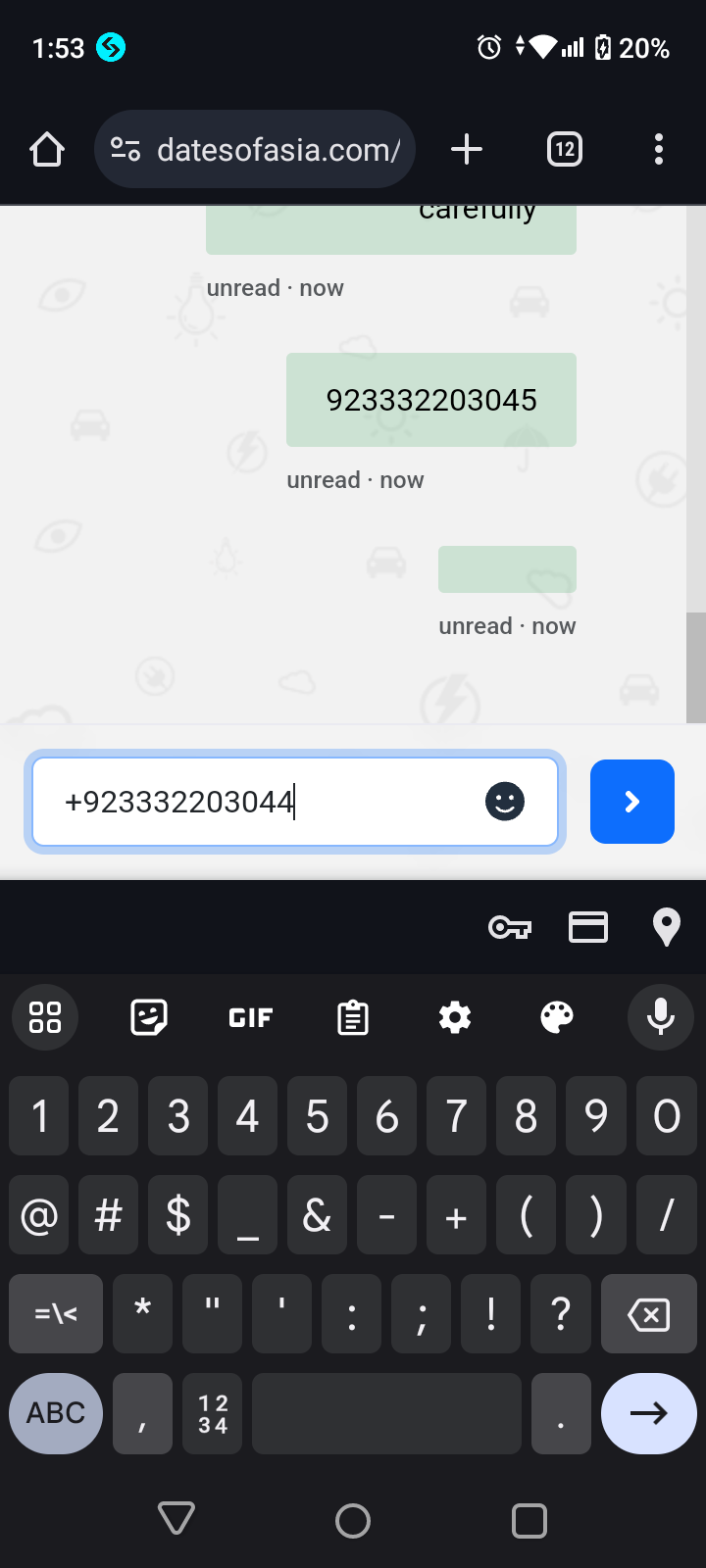
Task: Open saved addresses location pin
Action: click(667, 926)
